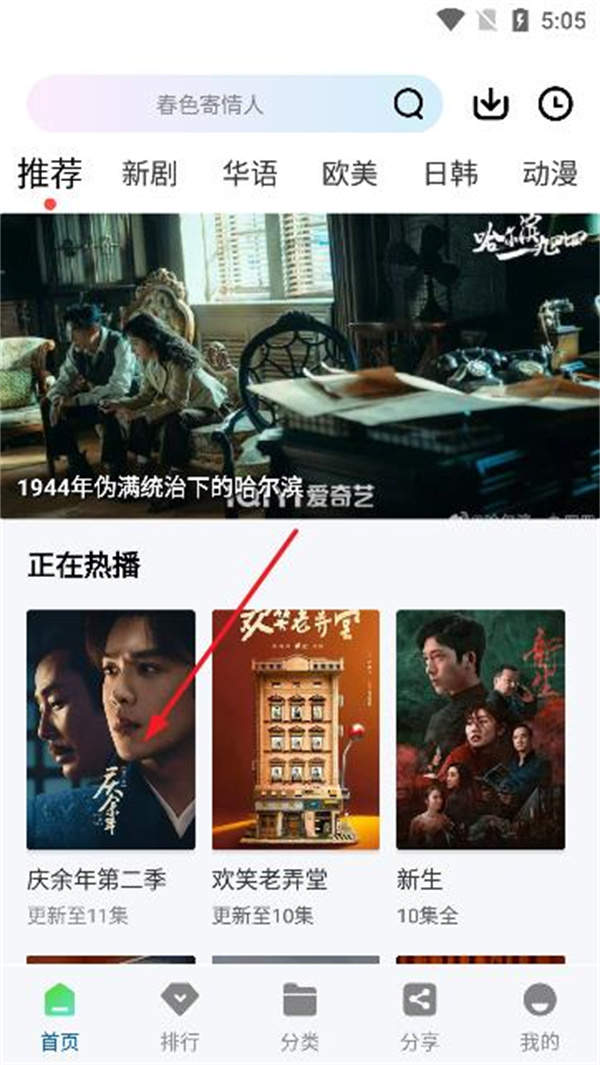Open the 分类 categories tab
This screenshot has width=600, height=1065.
click(299, 1015)
